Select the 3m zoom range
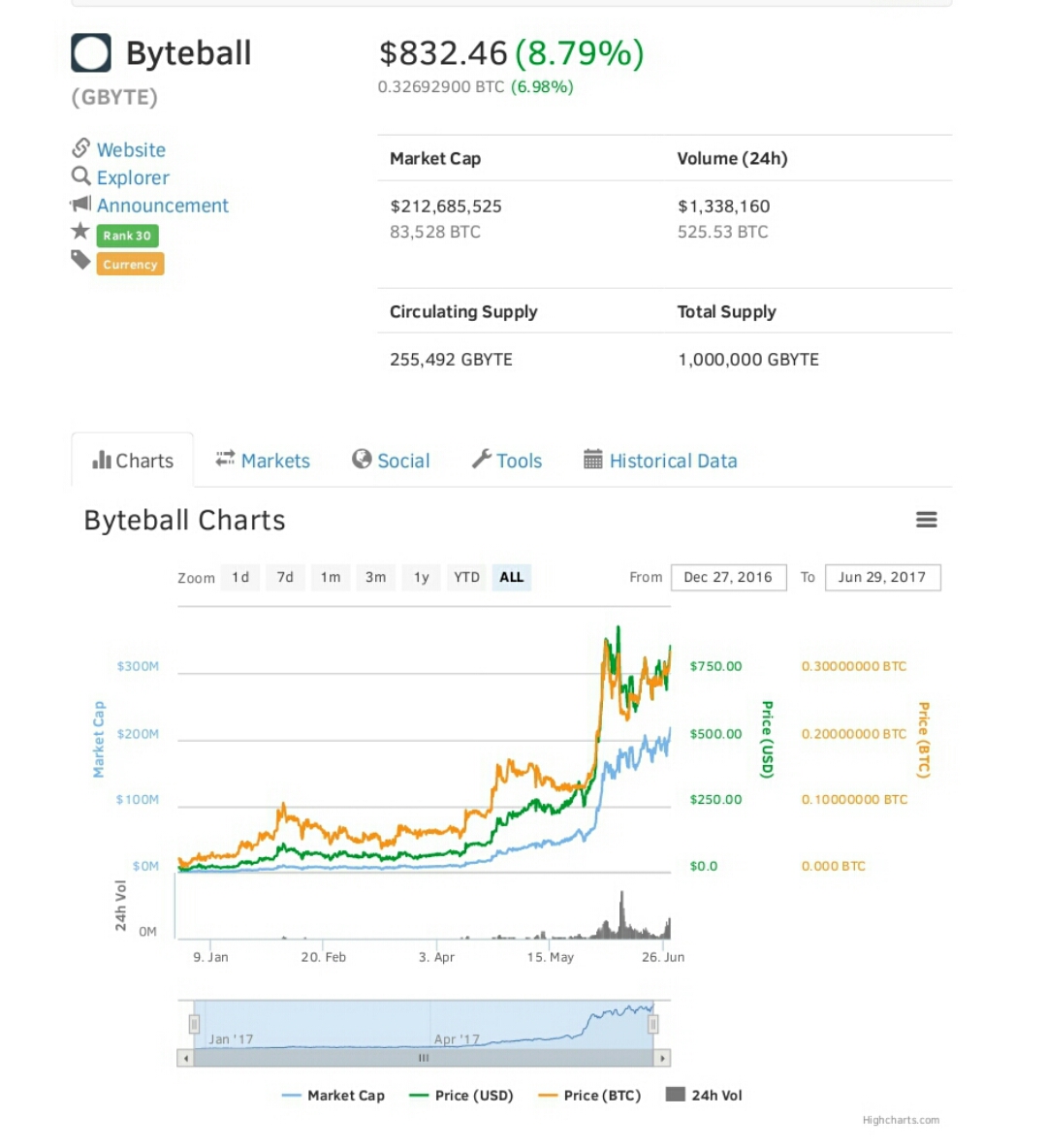 point(375,578)
